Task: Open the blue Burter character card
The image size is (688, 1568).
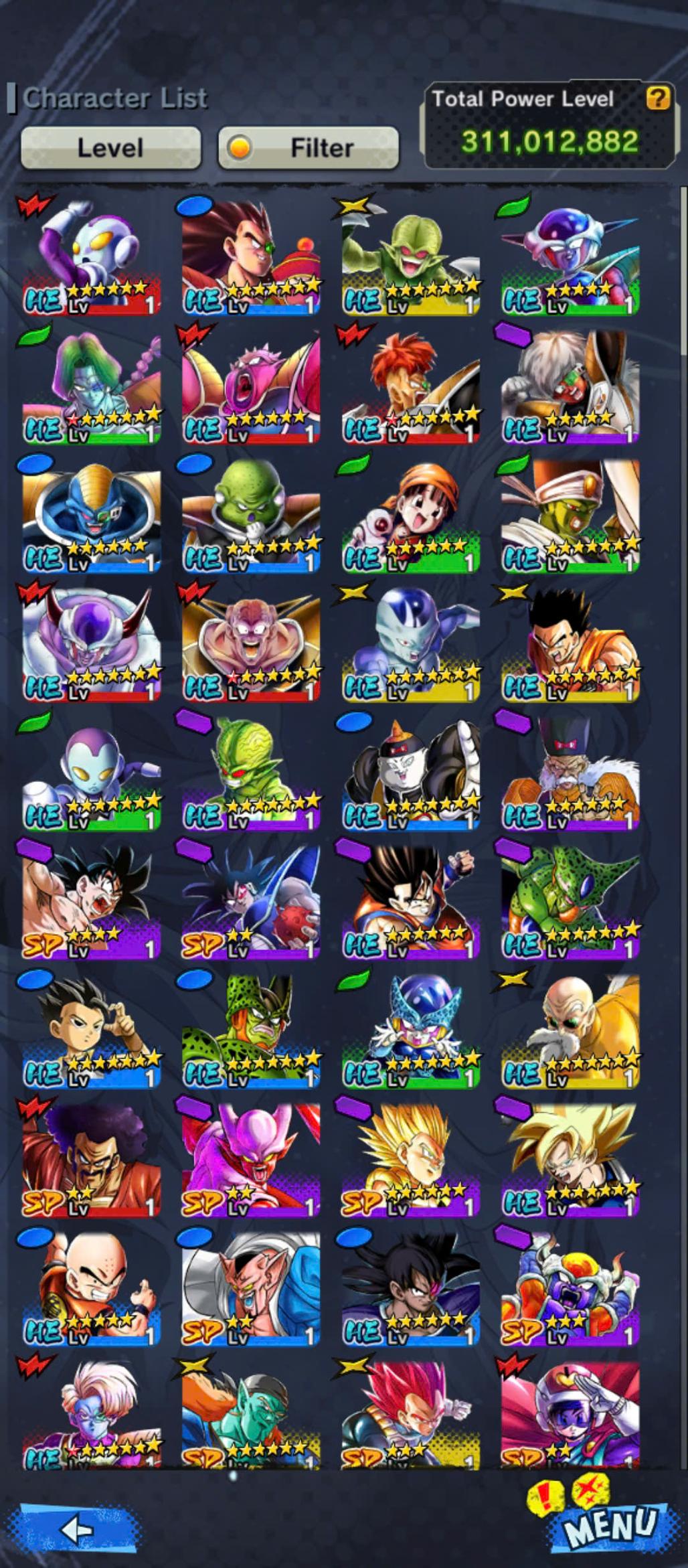Action: (x=92, y=514)
